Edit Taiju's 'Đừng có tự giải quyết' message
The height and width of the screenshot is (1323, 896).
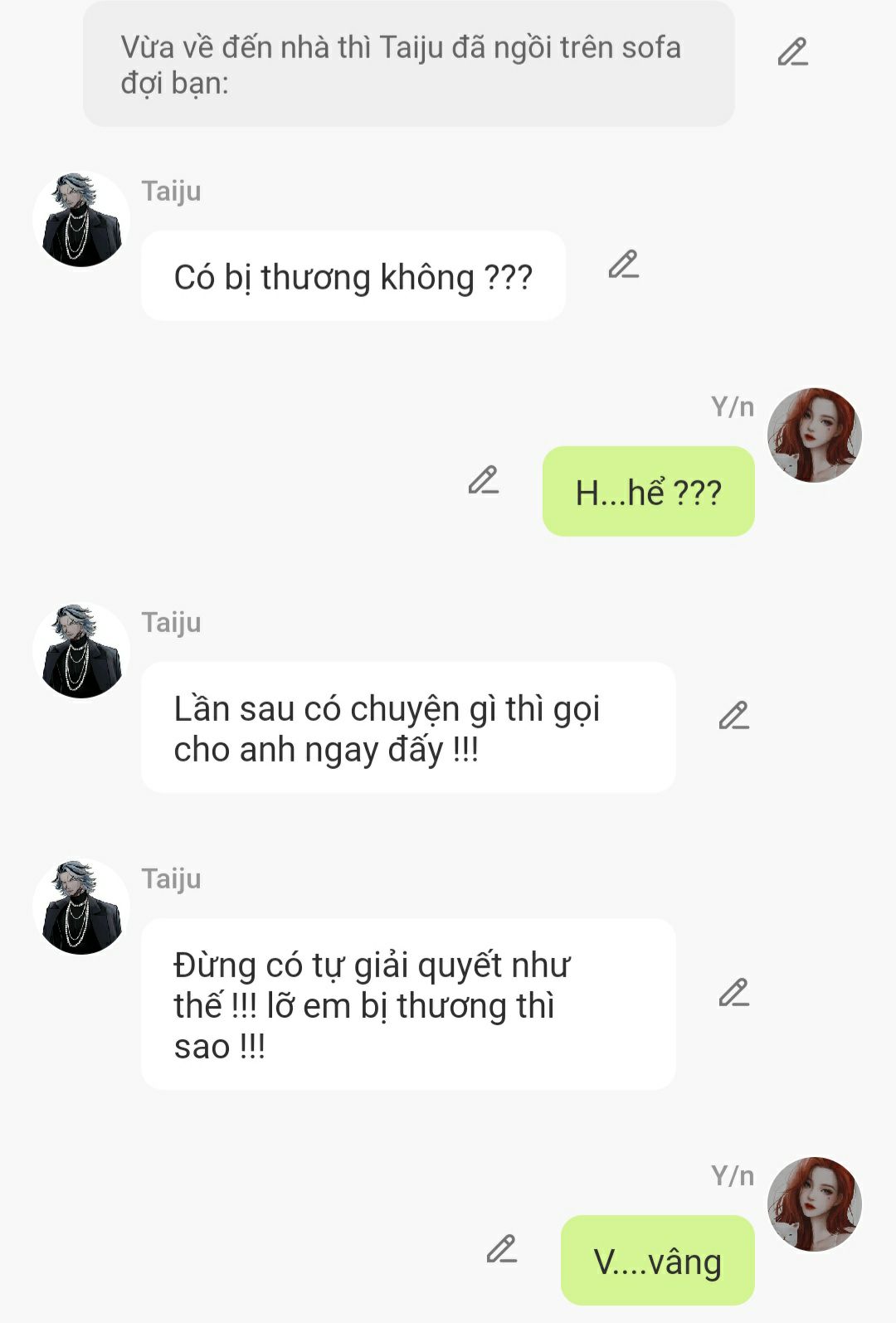point(733,993)
